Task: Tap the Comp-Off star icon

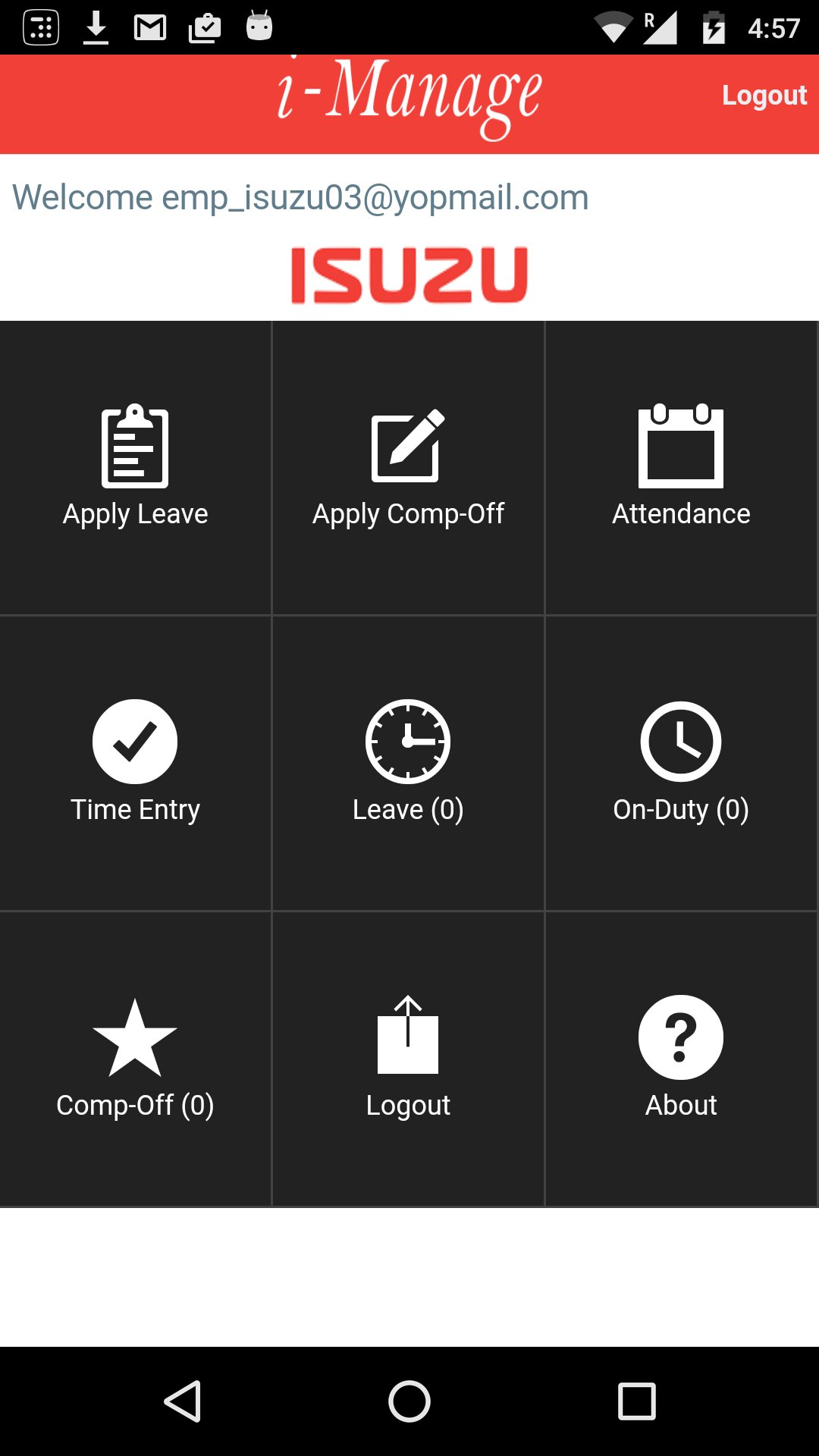Action: pyautogui.click(x=135, y=1036)
